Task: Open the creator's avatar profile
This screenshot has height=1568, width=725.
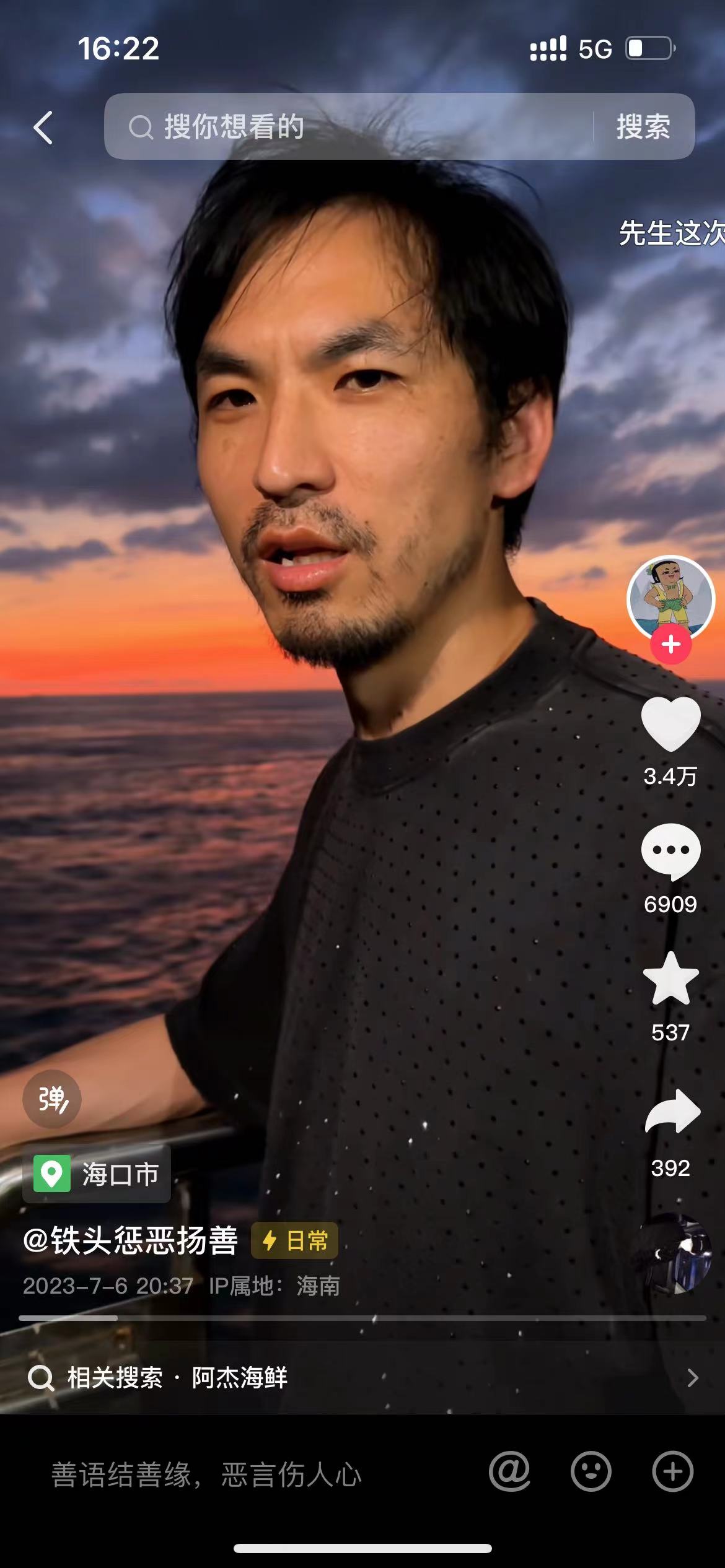Action: (671, 596)
